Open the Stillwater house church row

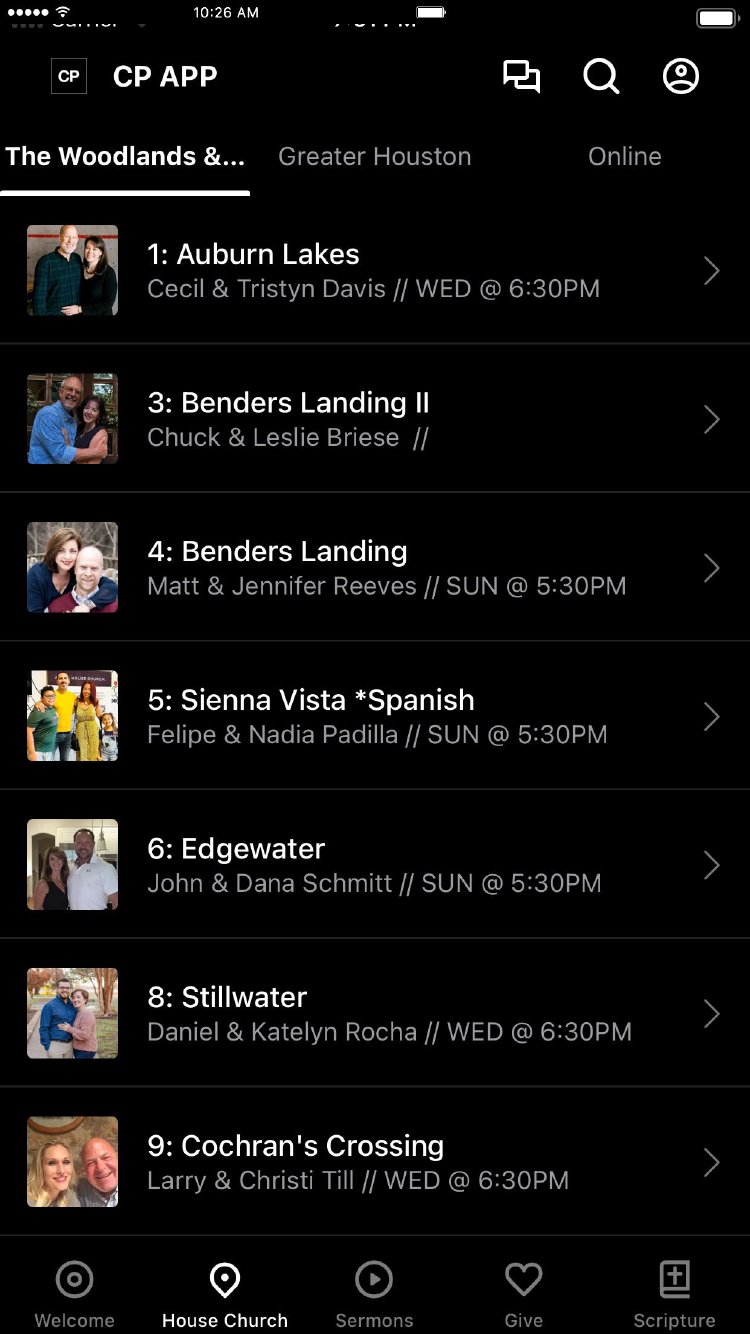(x=374, y=1013)
